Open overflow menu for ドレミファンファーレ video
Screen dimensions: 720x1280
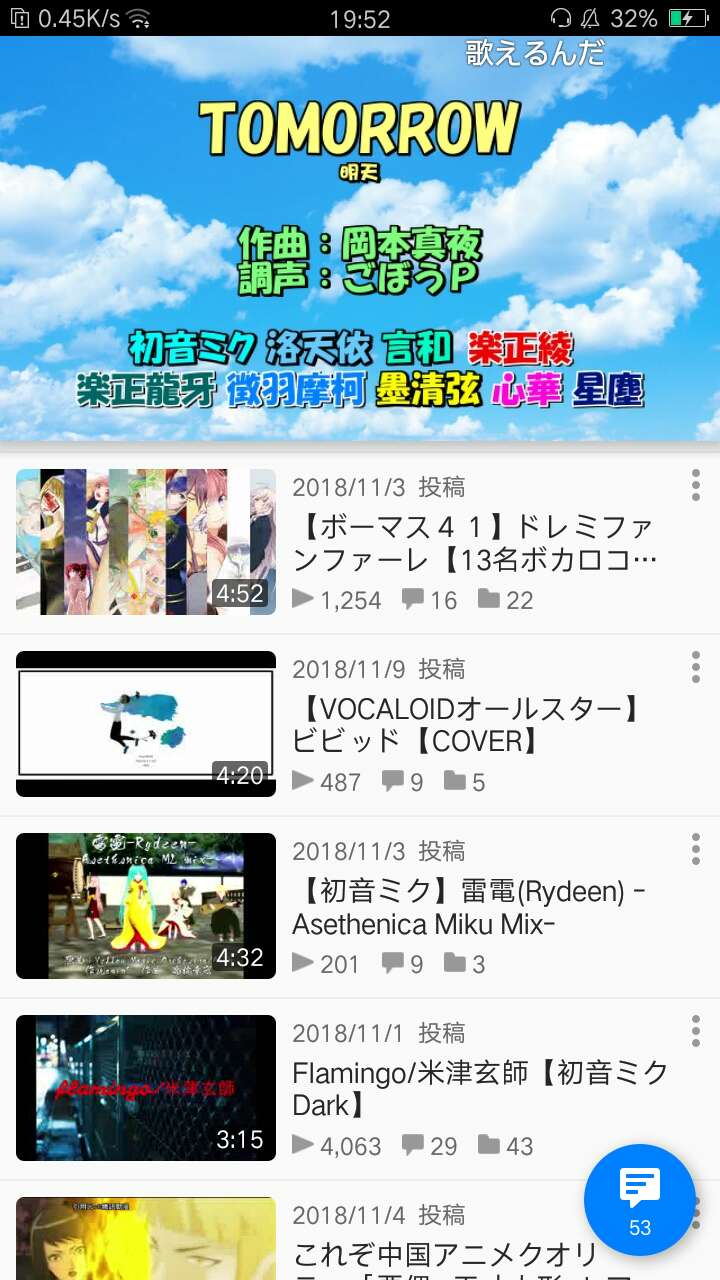click(x=695, y=485)
